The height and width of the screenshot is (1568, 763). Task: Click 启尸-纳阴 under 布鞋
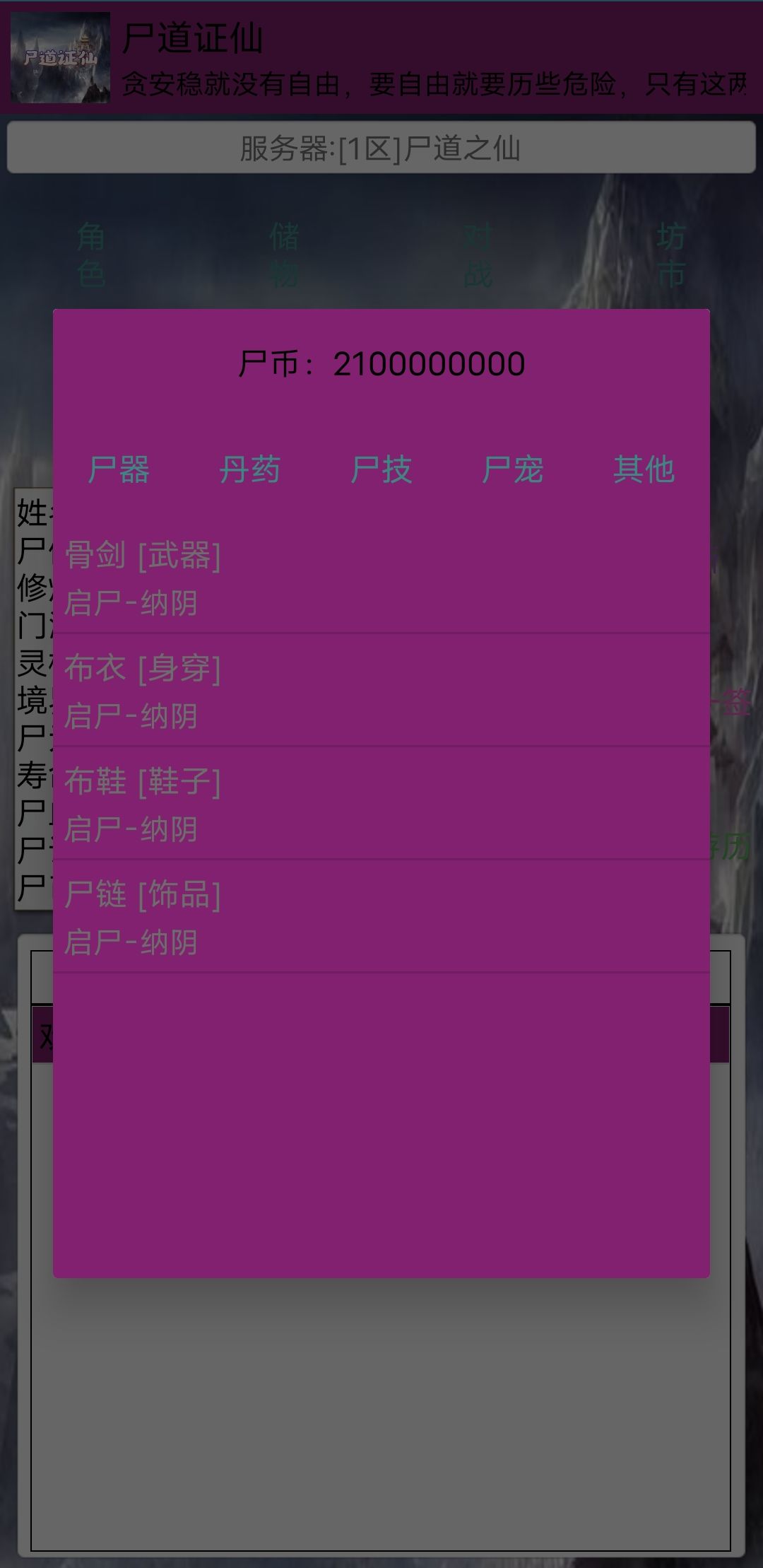131,829
